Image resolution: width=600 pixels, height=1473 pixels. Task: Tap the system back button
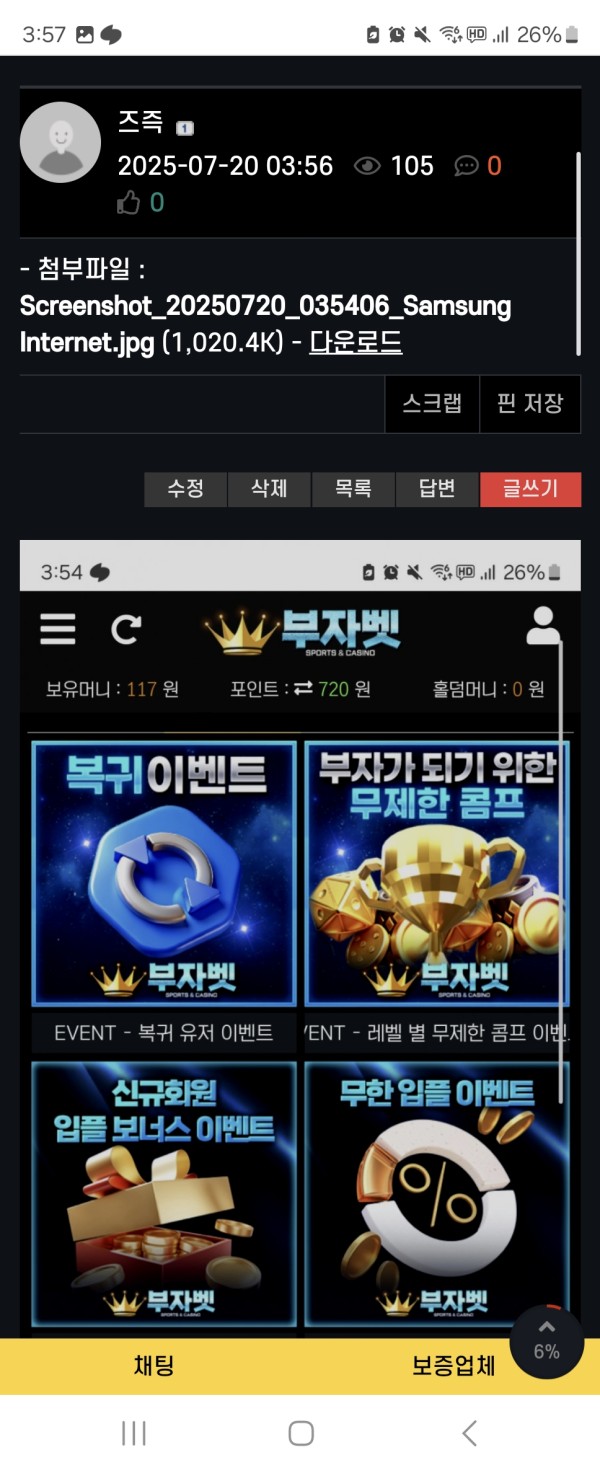tap(469, 1433)
